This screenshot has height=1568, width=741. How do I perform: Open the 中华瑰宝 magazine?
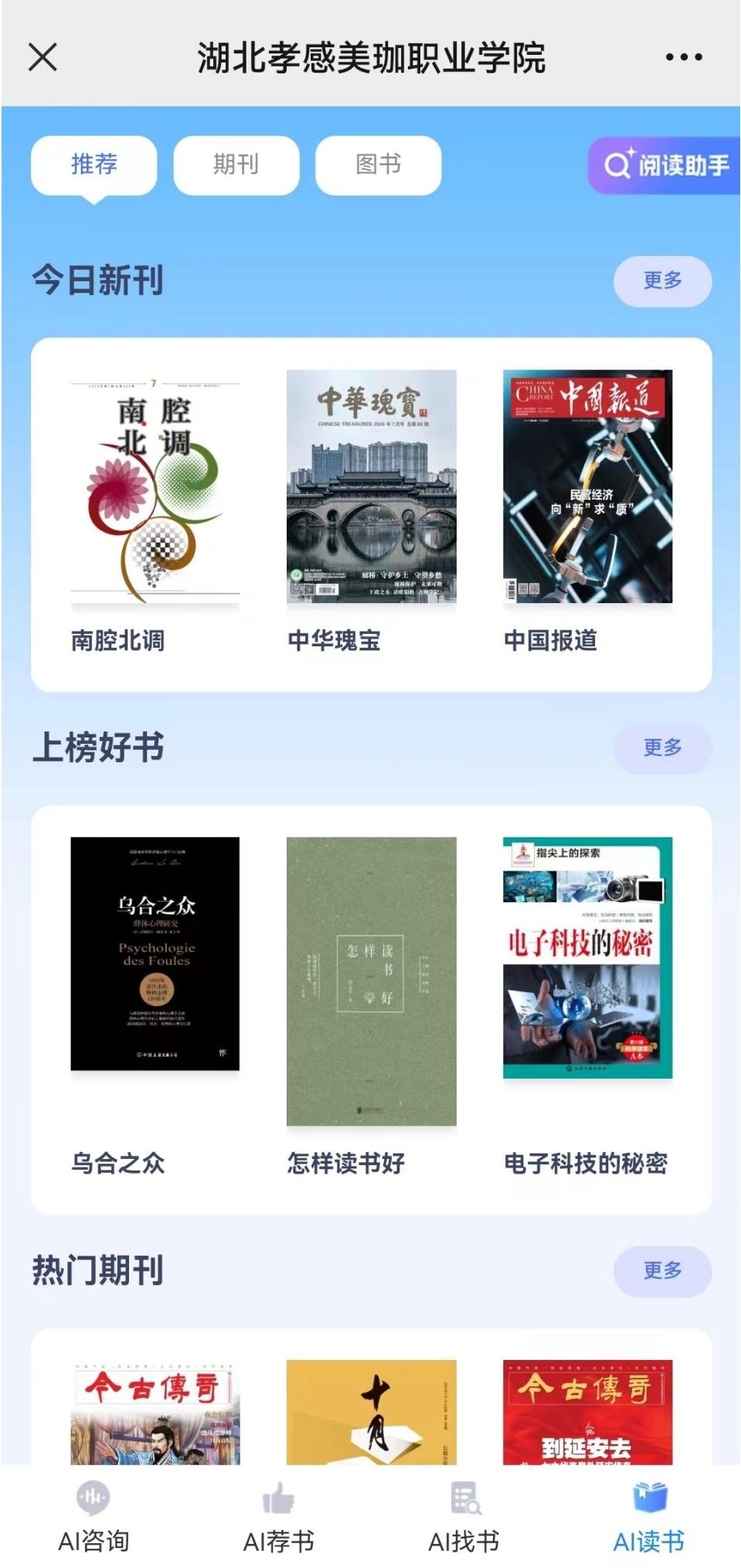(x=371, y=487)
